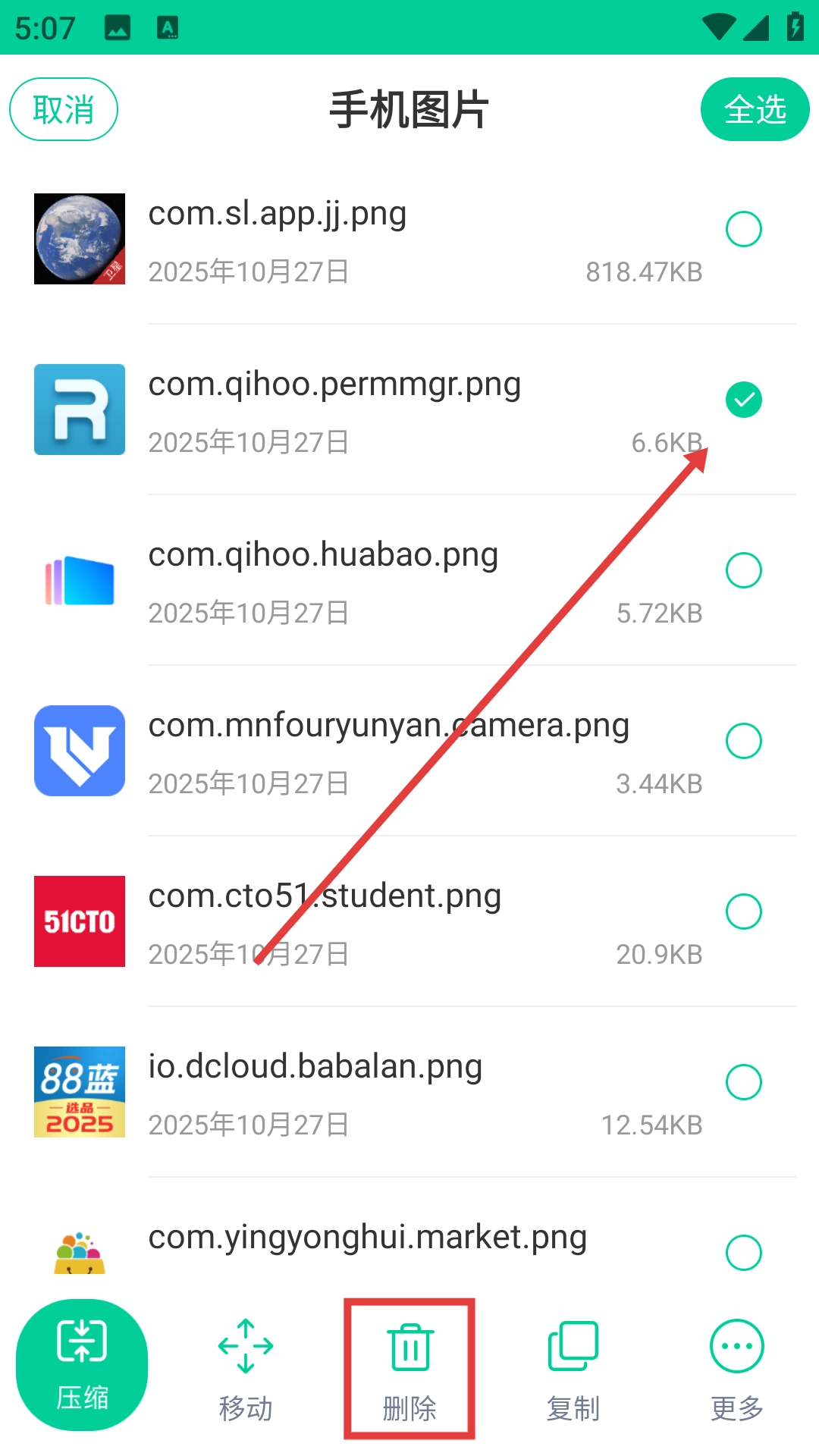
Task: Uncheck com.qihoo.permmgr.png
Action: coord(743,400)
